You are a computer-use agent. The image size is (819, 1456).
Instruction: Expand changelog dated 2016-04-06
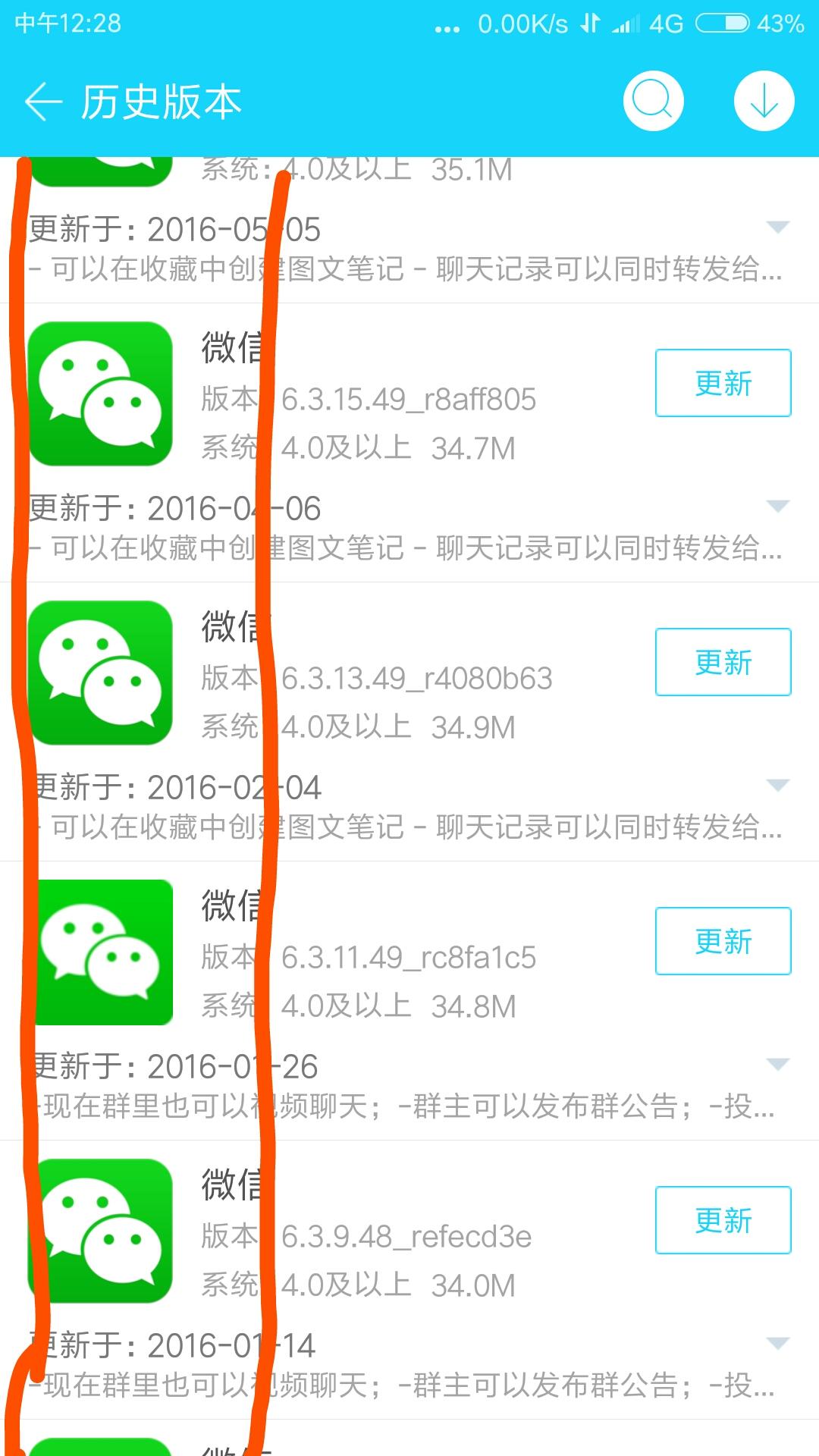tap(778, 506)
